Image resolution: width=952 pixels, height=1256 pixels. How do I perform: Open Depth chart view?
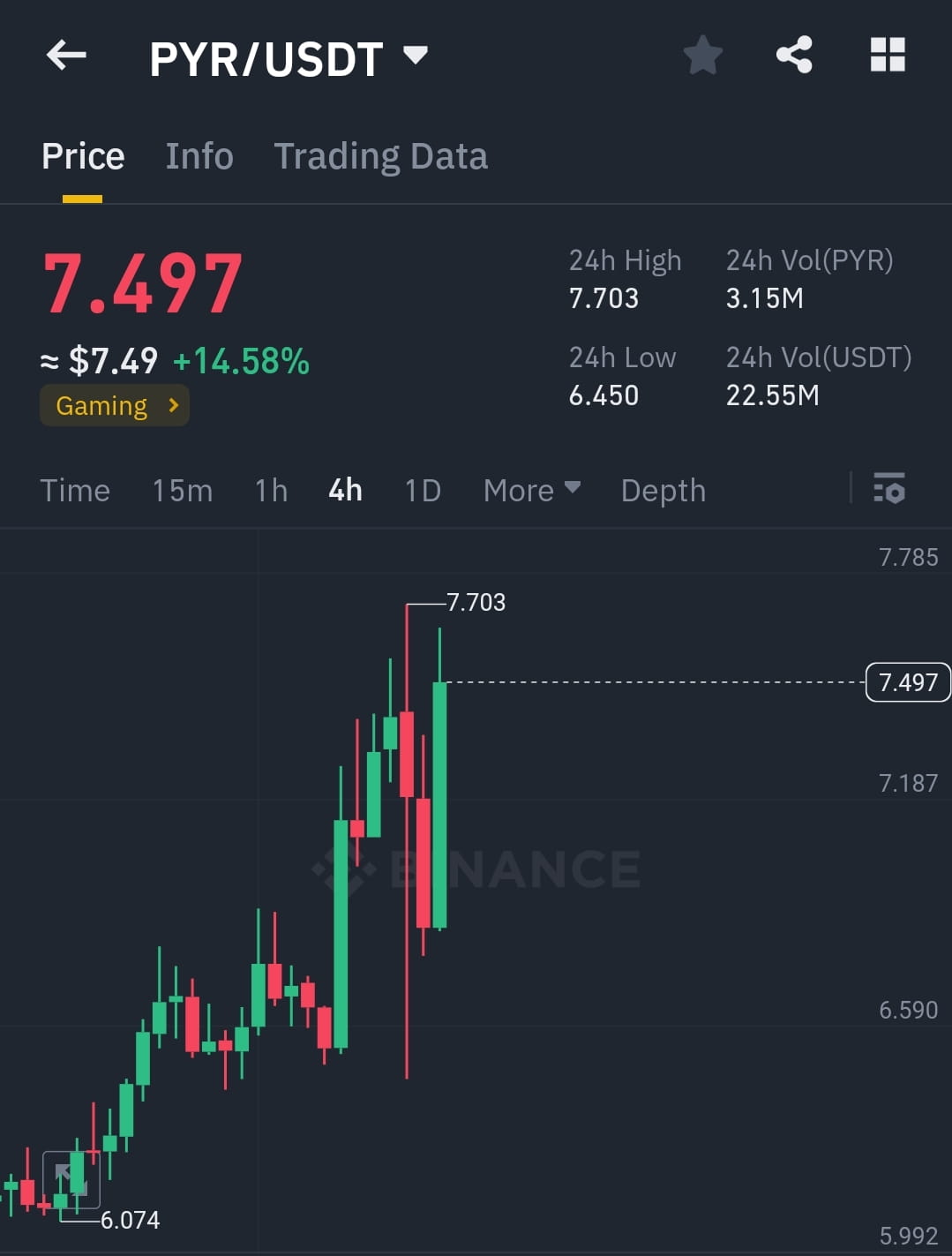663,491
